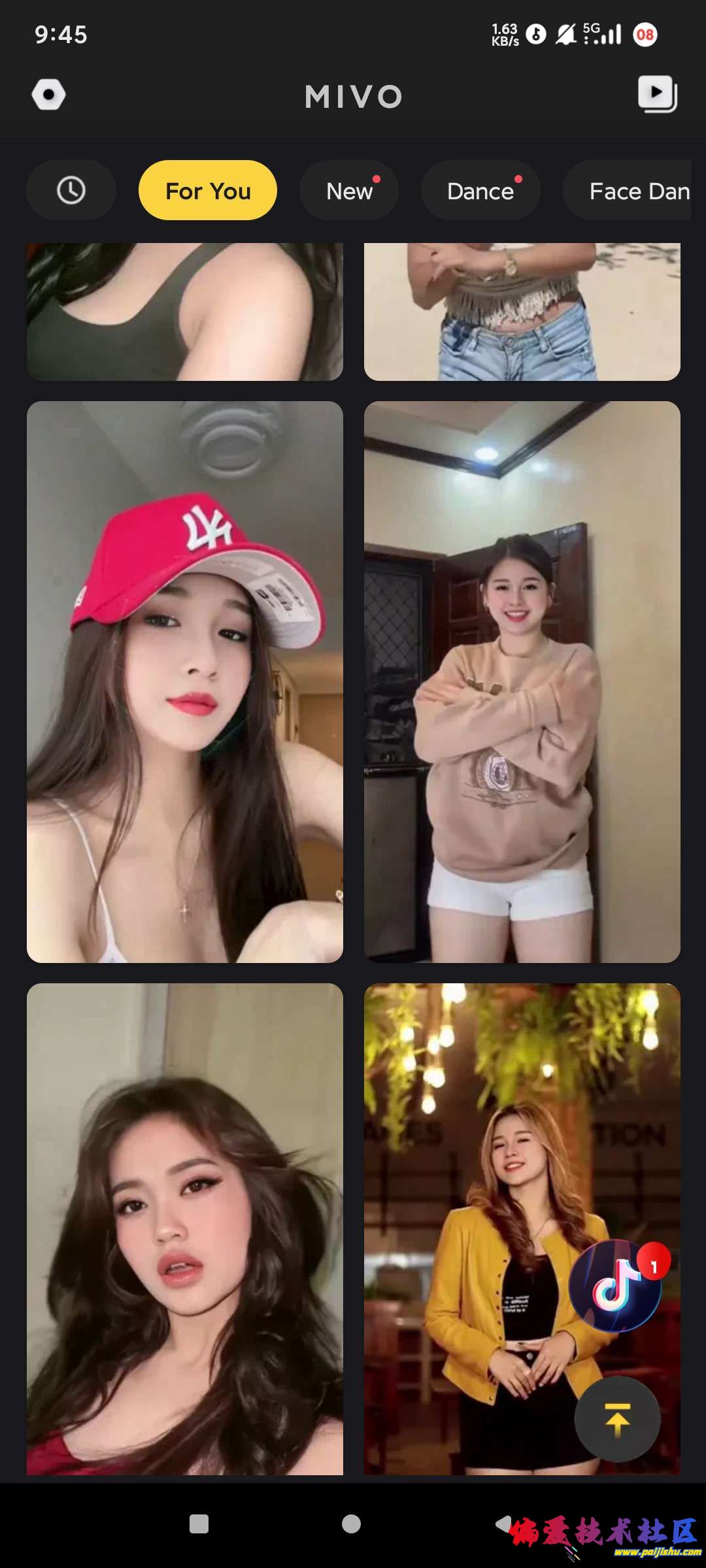Go to the system home screen
Screen dimensions: 706x1568
[351, 1524]
